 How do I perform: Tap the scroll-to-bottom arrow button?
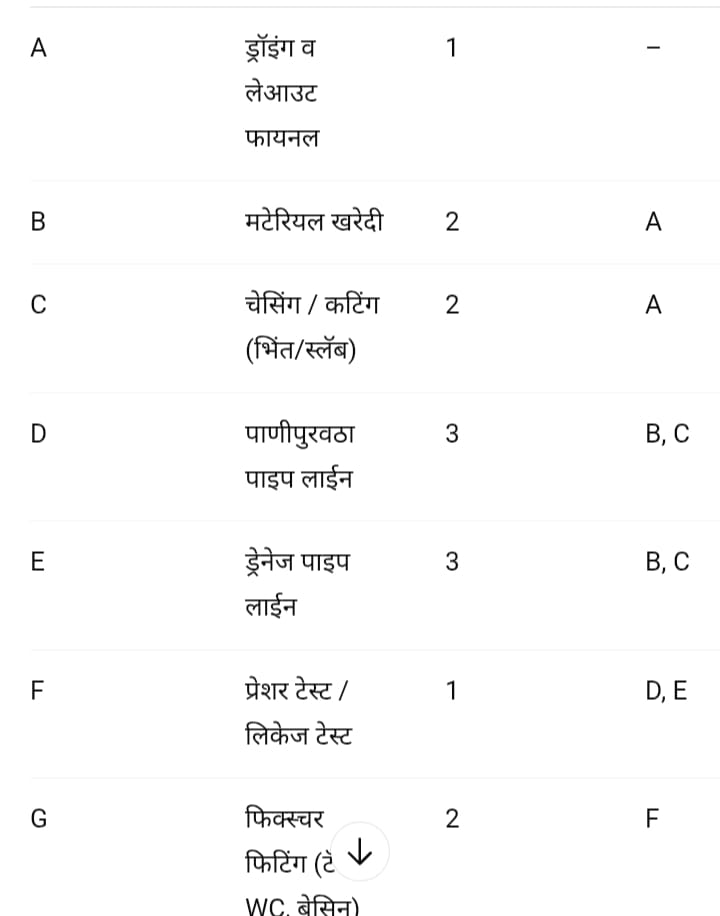click(359, 852)
